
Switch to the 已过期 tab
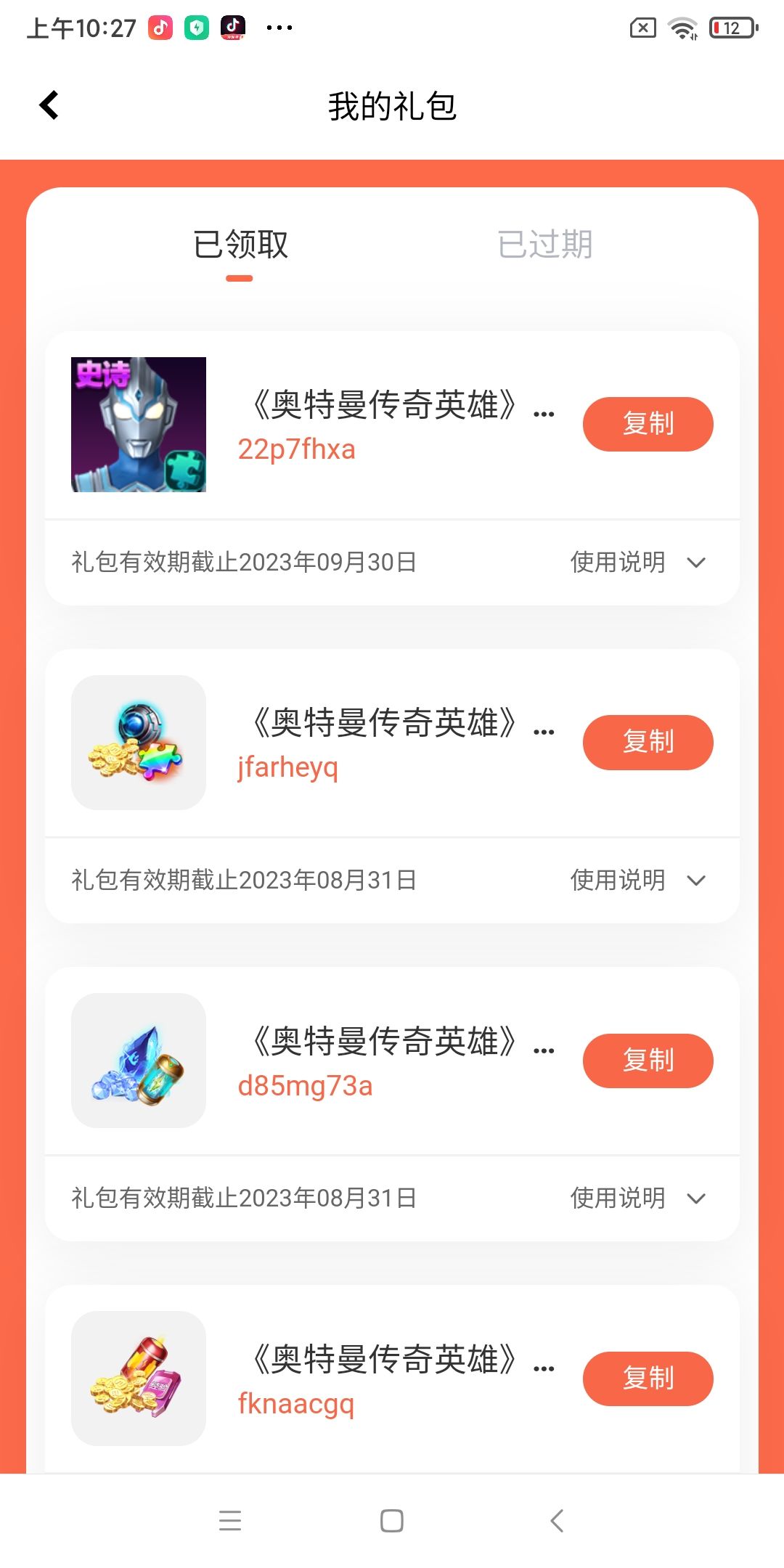tap(544, 245)
